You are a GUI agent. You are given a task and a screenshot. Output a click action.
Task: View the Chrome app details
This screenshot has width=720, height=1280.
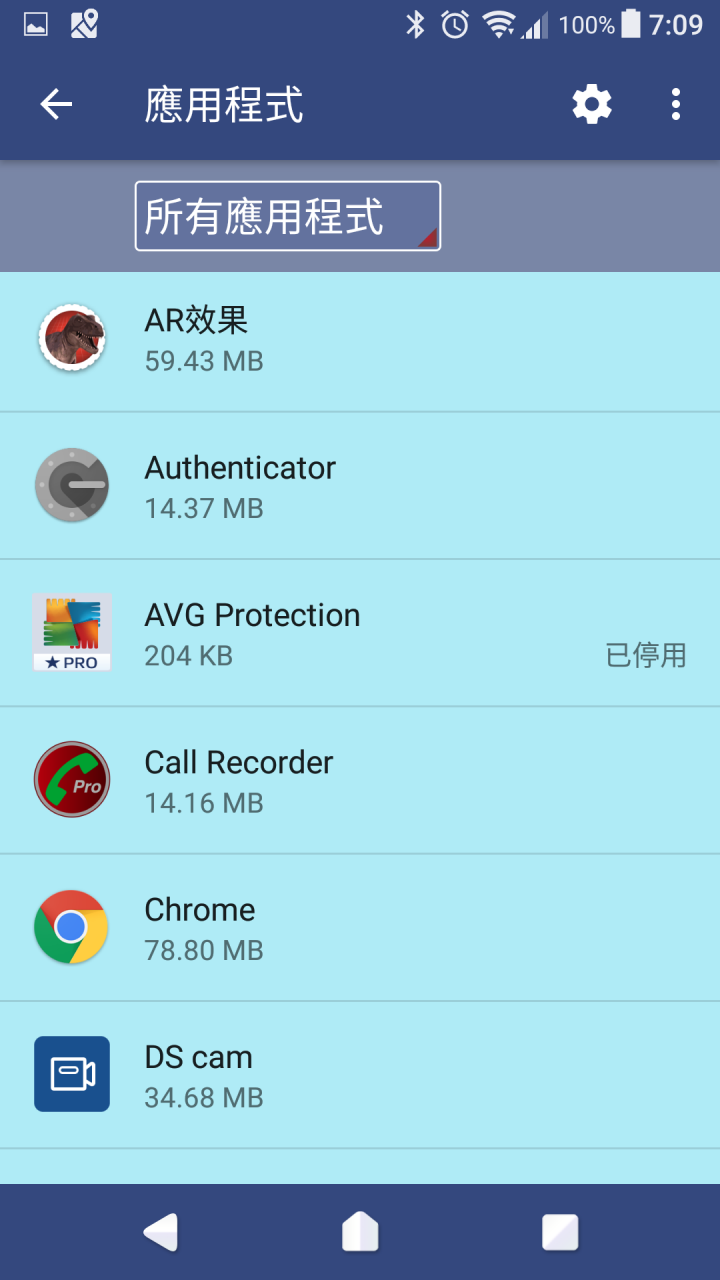coord(360,927)
